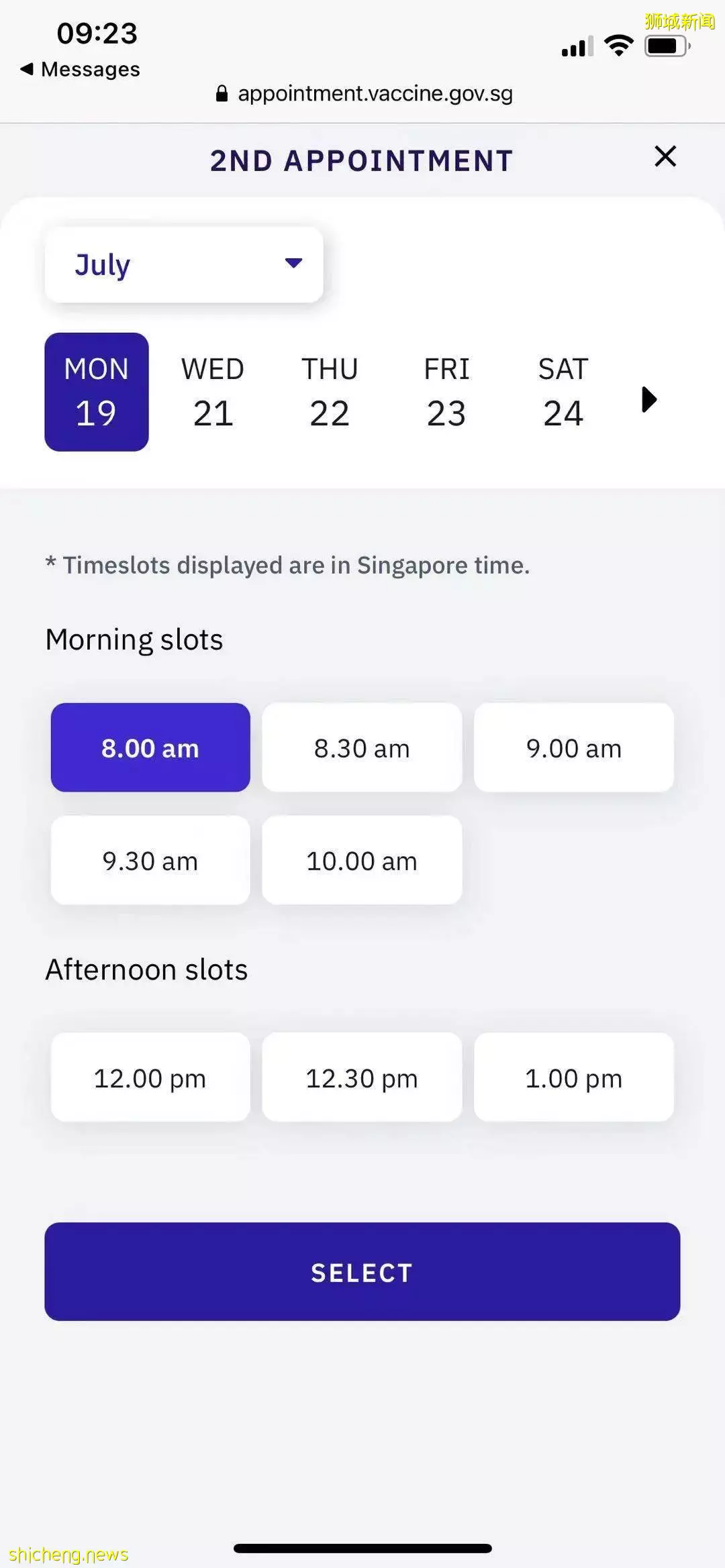Select the 12.00 pm afternoon slot
This screenshot has width=725, height=1568.
click(150, 1078)
